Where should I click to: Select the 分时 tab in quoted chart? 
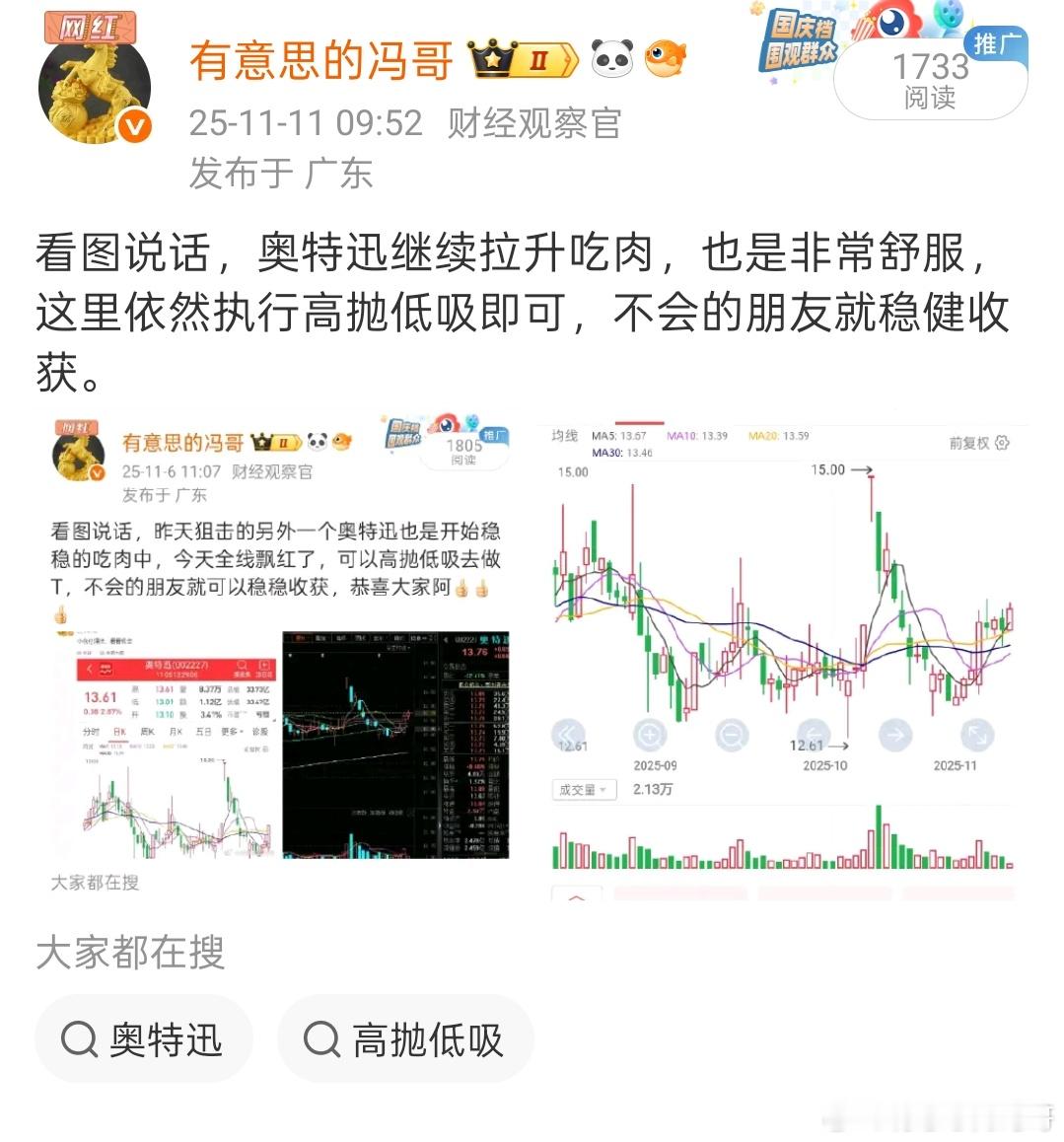tap(93, 732)
